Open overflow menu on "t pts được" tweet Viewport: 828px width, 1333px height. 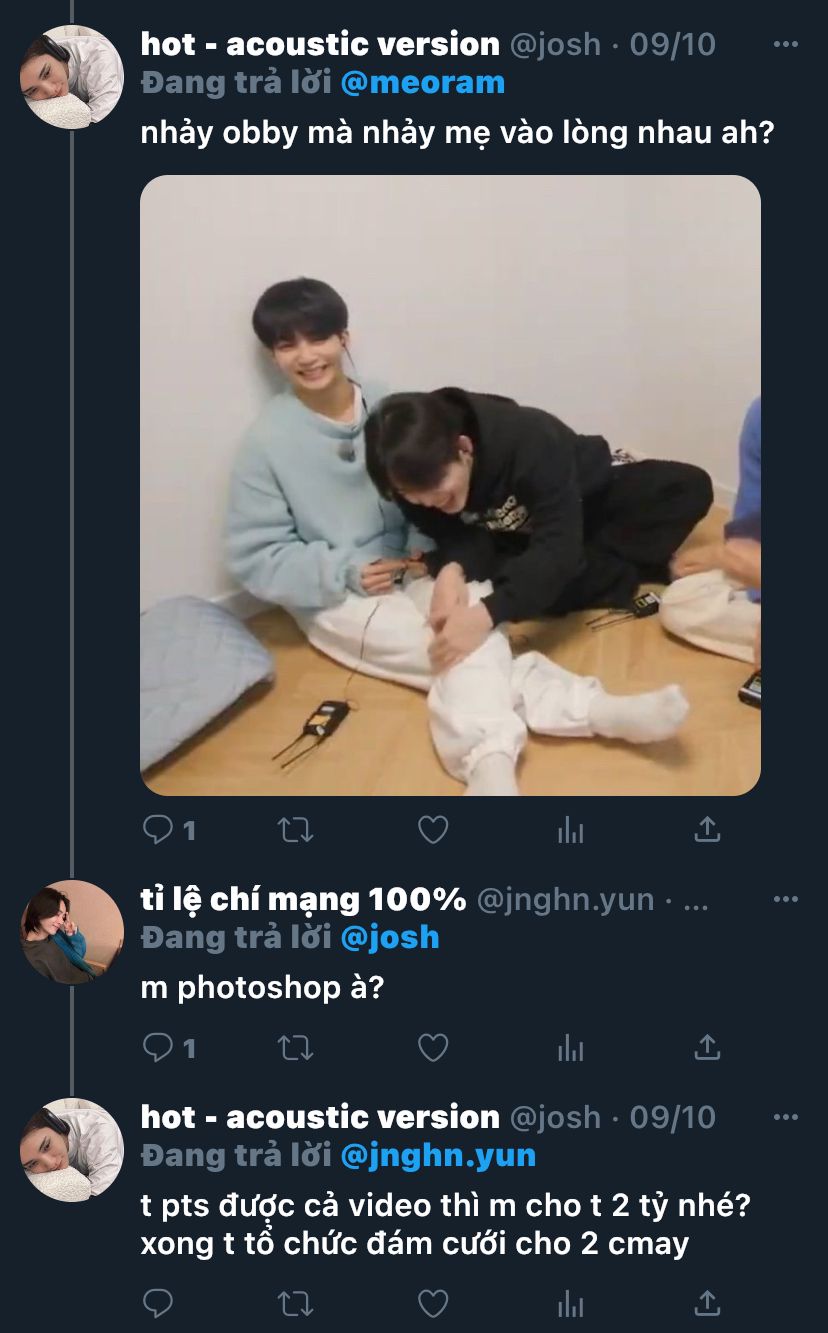786,1117
